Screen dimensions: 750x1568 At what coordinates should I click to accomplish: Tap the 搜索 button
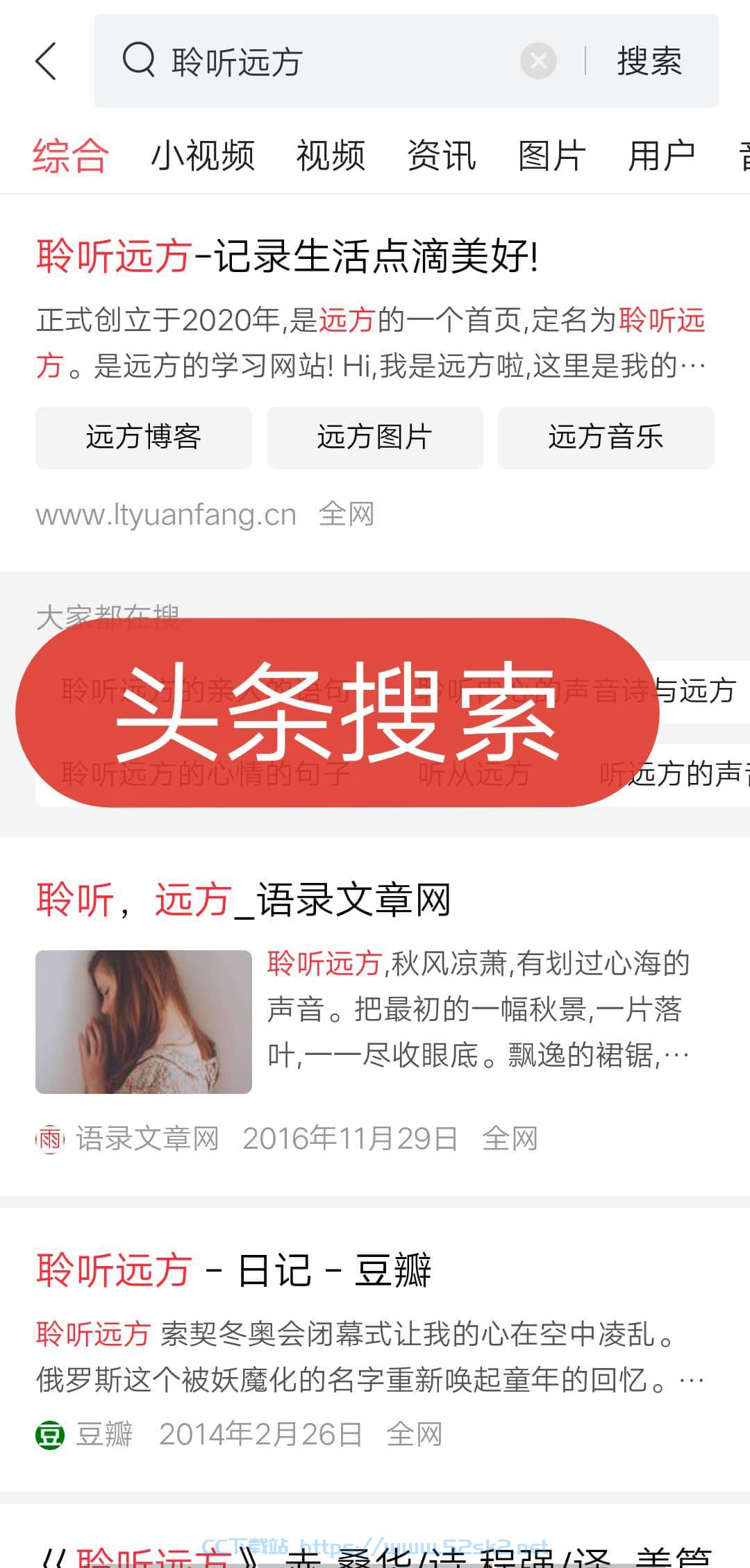pyautogui.click(x=649, y=61)
